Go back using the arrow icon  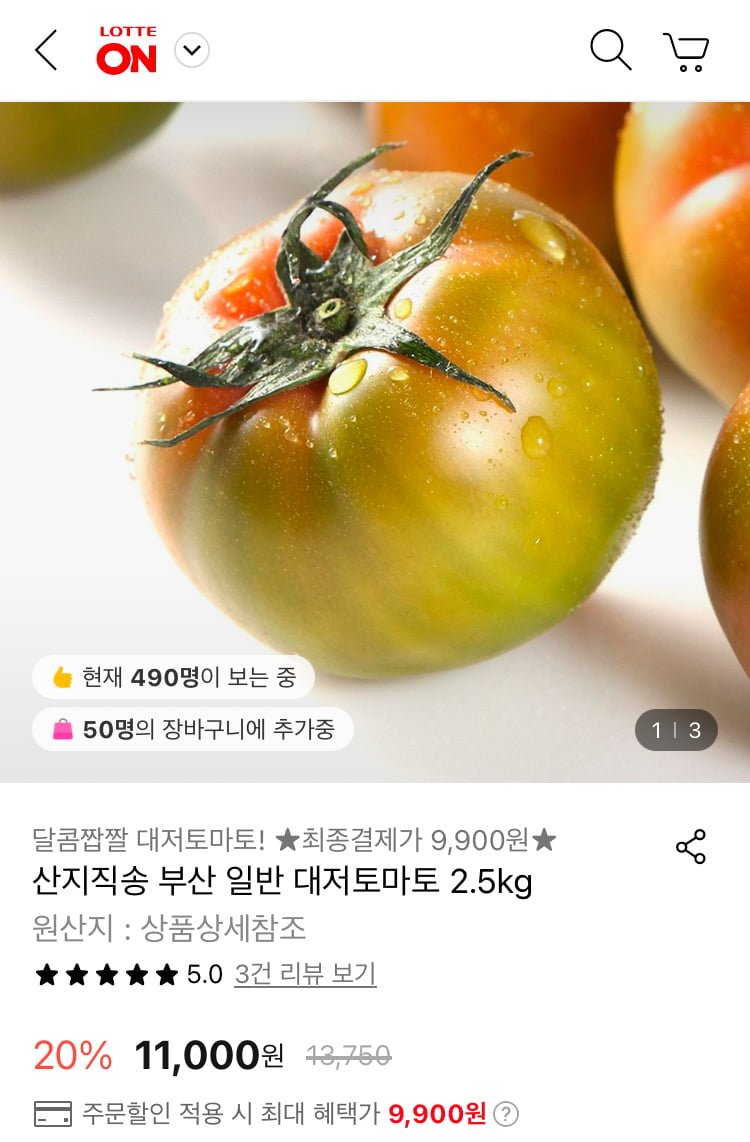click(x=46, y=50)
